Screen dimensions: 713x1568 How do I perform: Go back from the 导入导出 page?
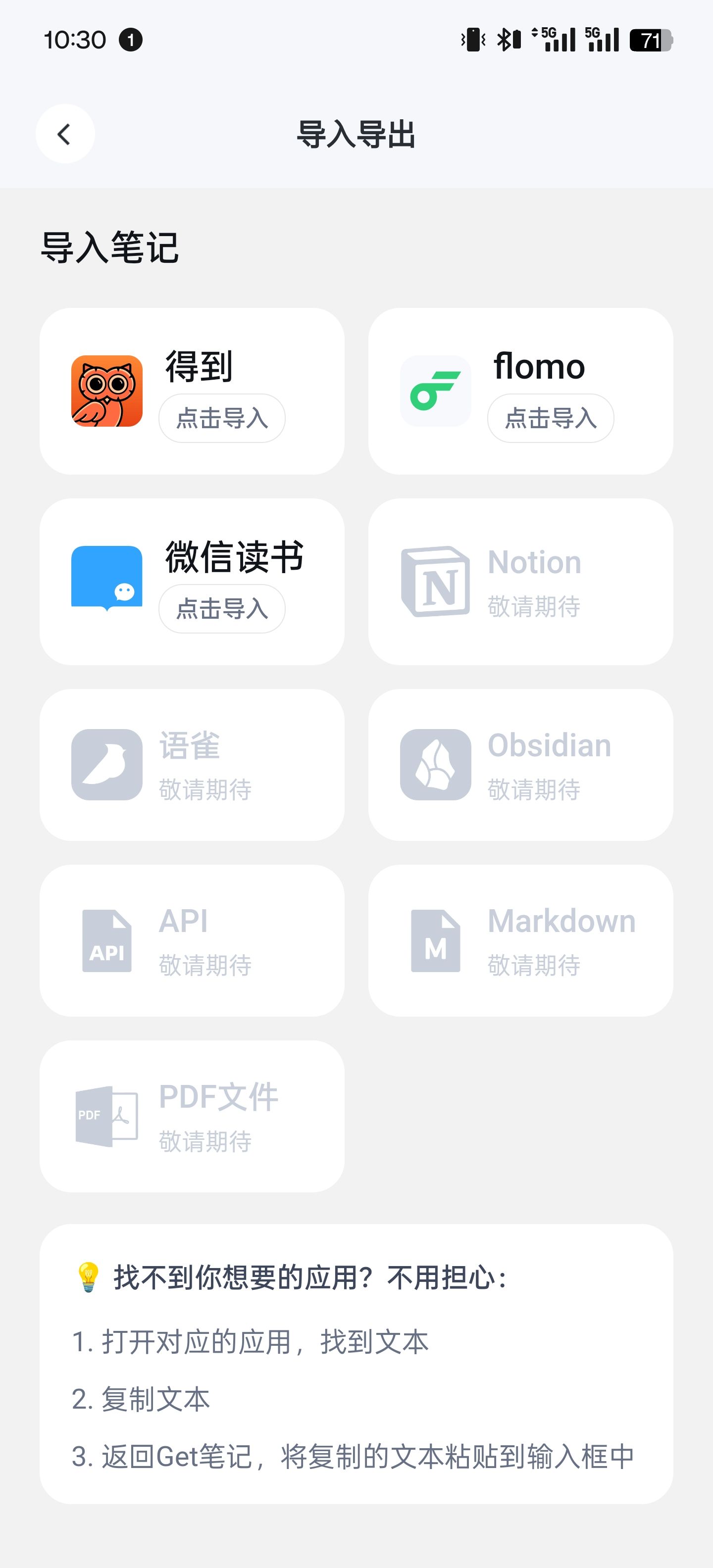[64, 134]
